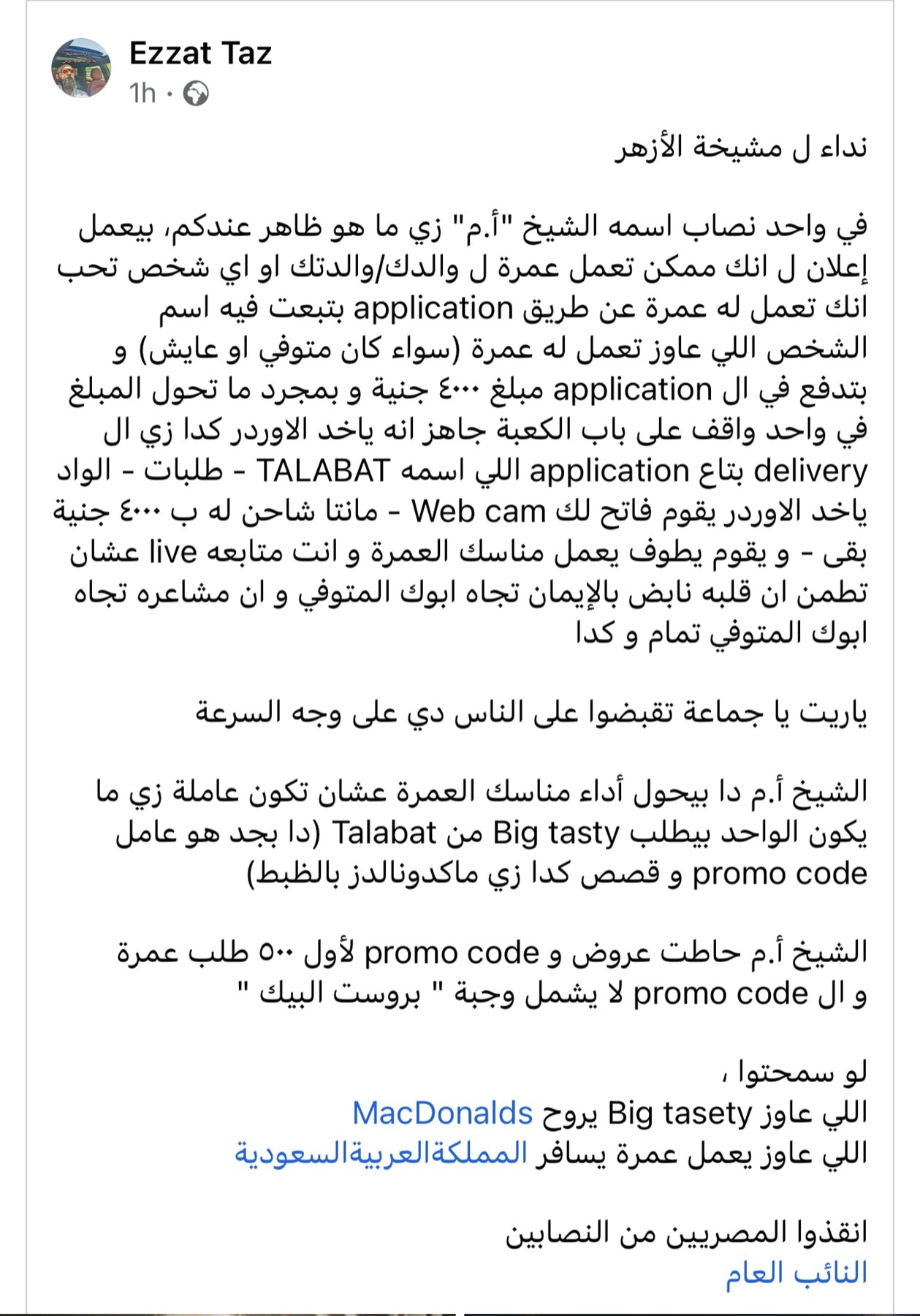This screenshot has width=920, height=1316.
Task: Open the النائب العام tagged link
Action: [x=796, y=1273]
